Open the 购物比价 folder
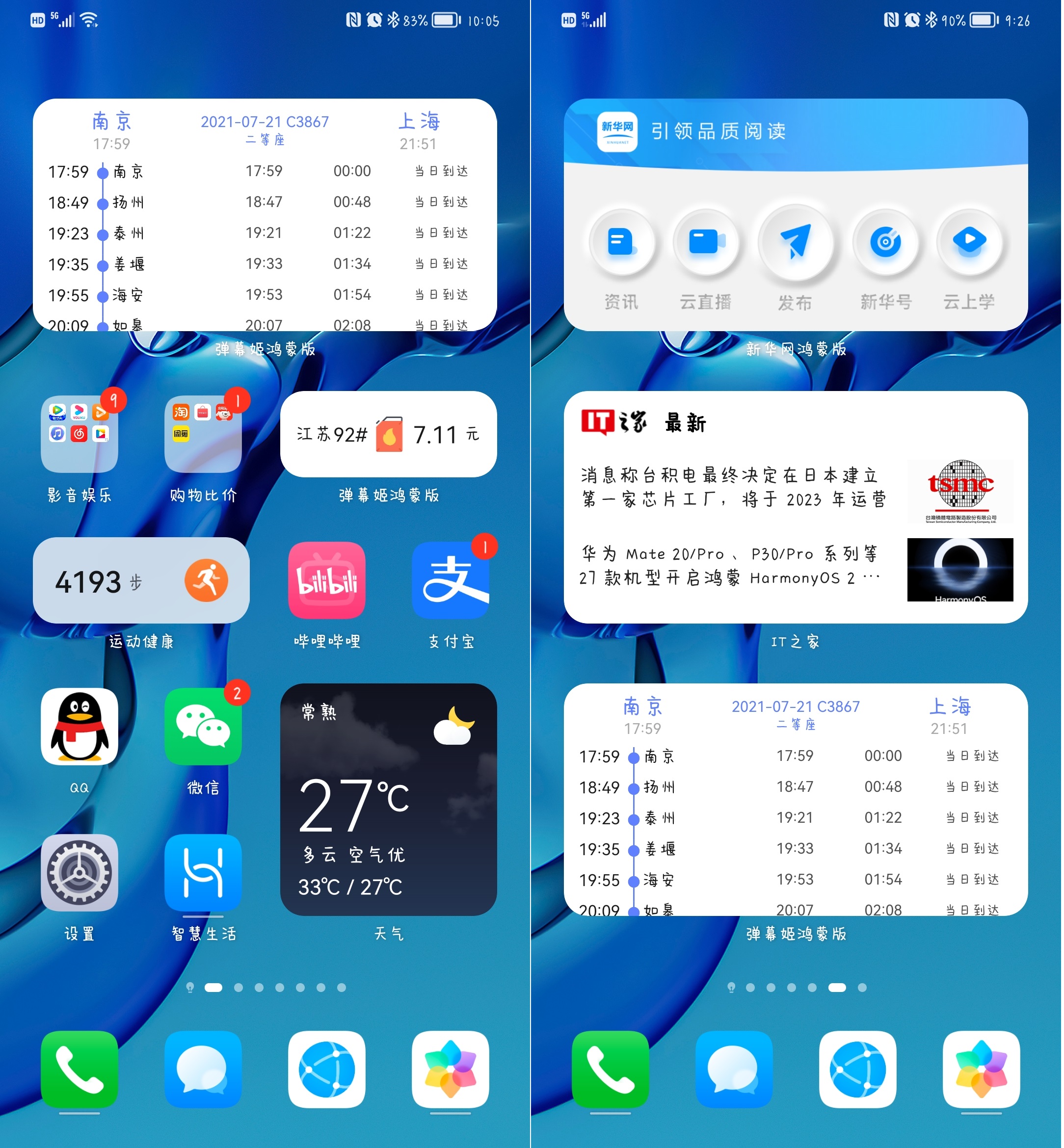The height and width of the screenshot is (1148, 1064). click(203, 435)
